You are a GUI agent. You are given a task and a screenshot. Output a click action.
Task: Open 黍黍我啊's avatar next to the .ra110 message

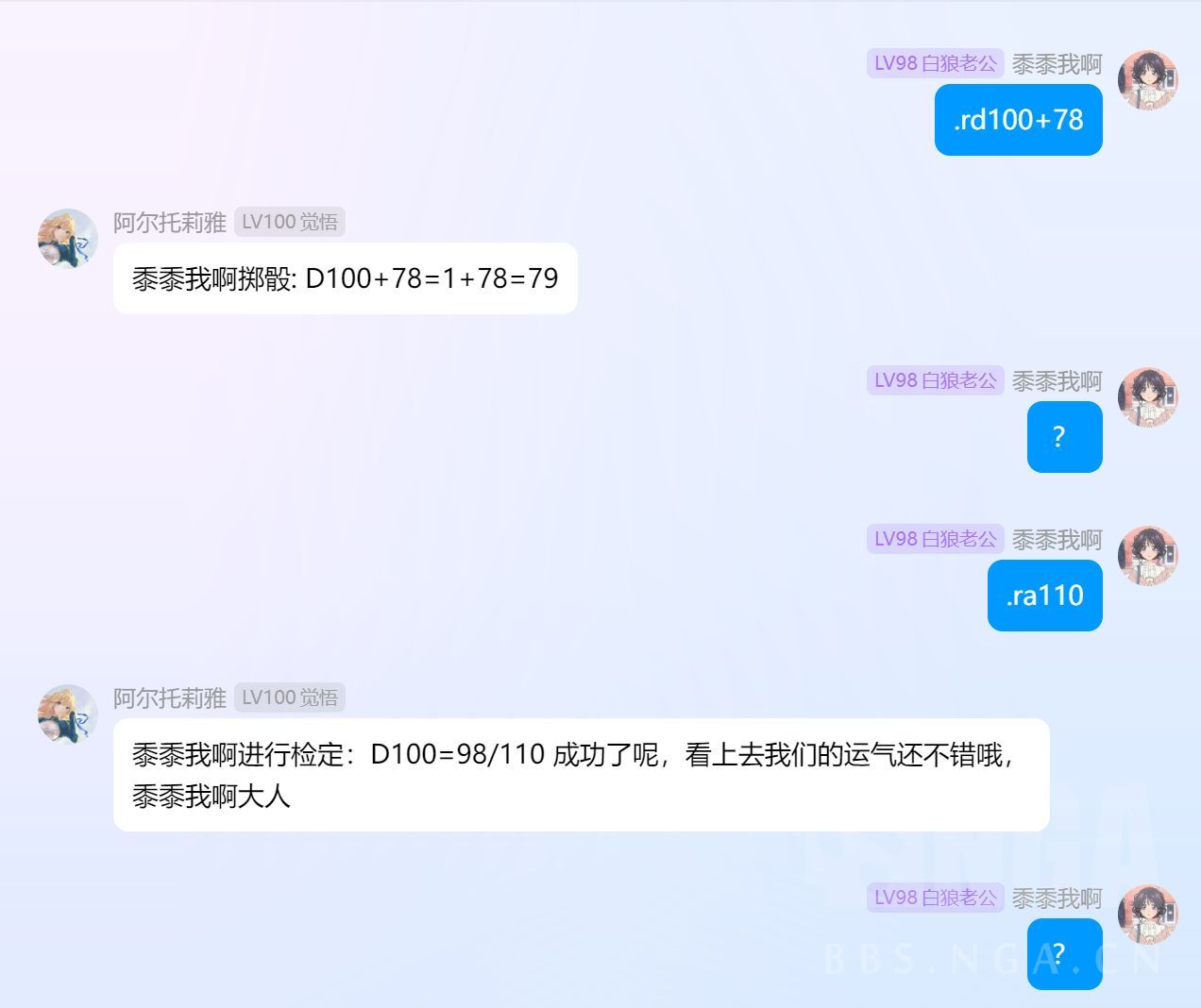[1148, 556]
